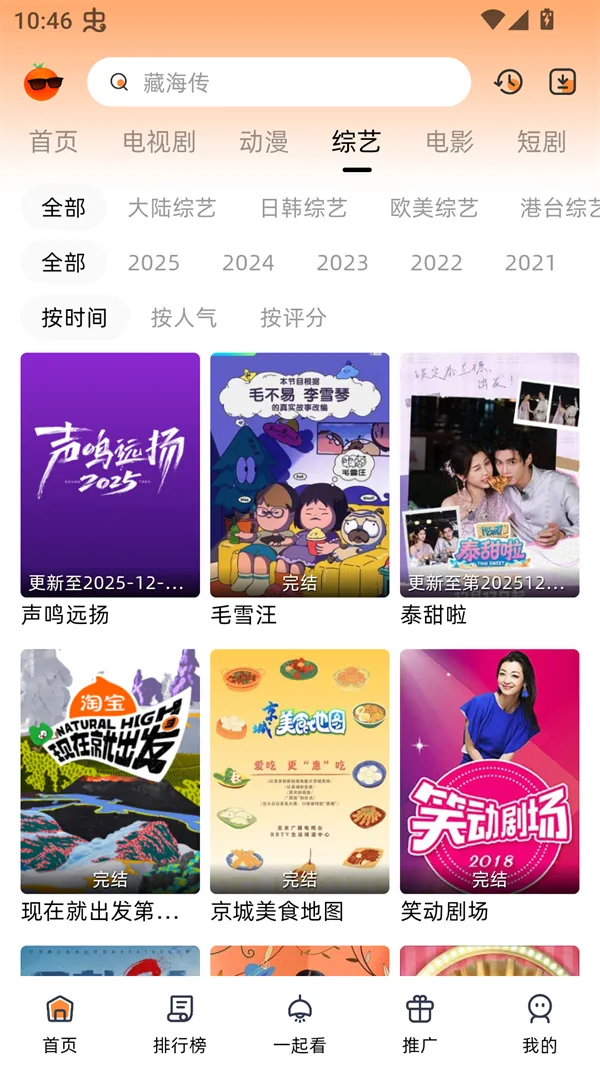600x1066 pixels.
Task: Go to the 首页 top tab
Action: pos(54,142)
